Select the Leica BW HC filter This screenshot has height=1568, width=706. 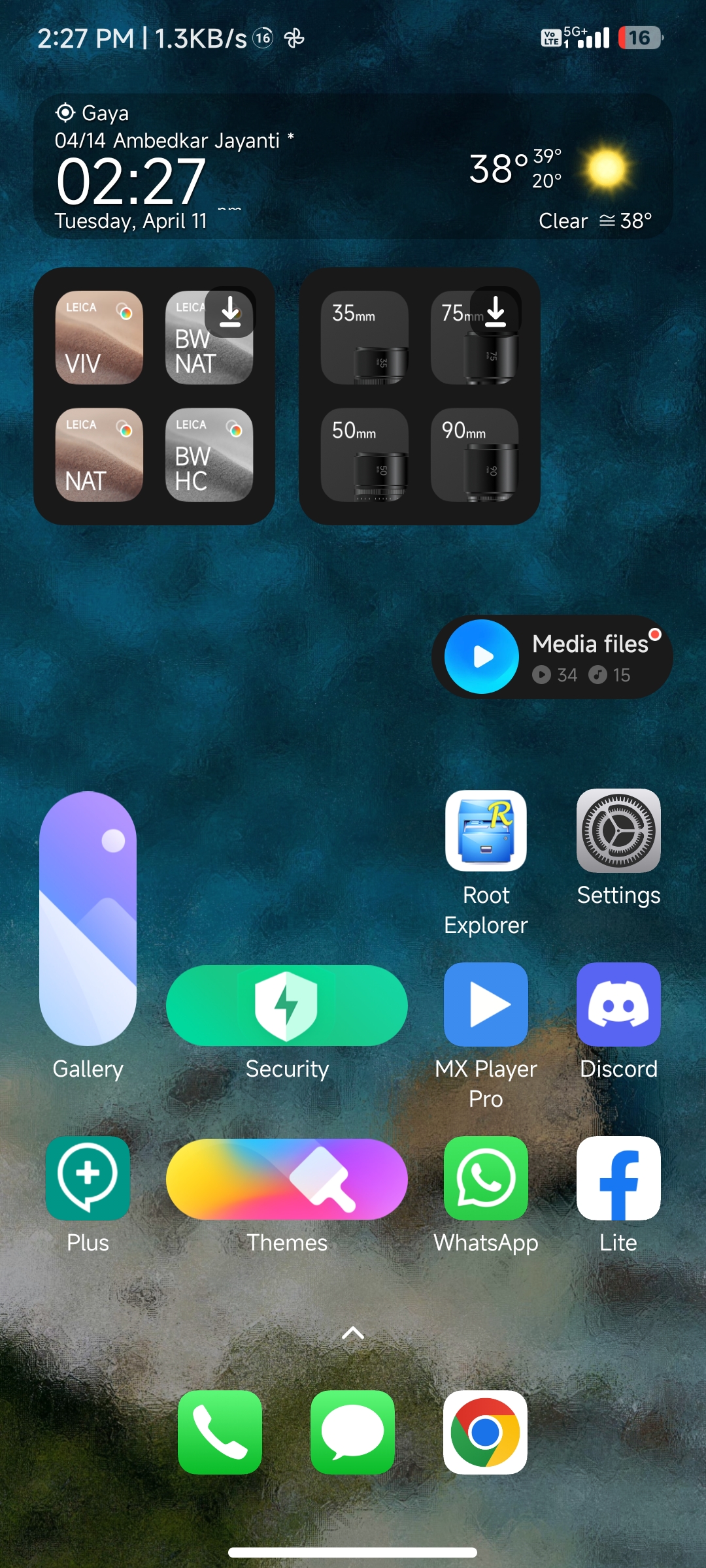[x=209, y=455]
